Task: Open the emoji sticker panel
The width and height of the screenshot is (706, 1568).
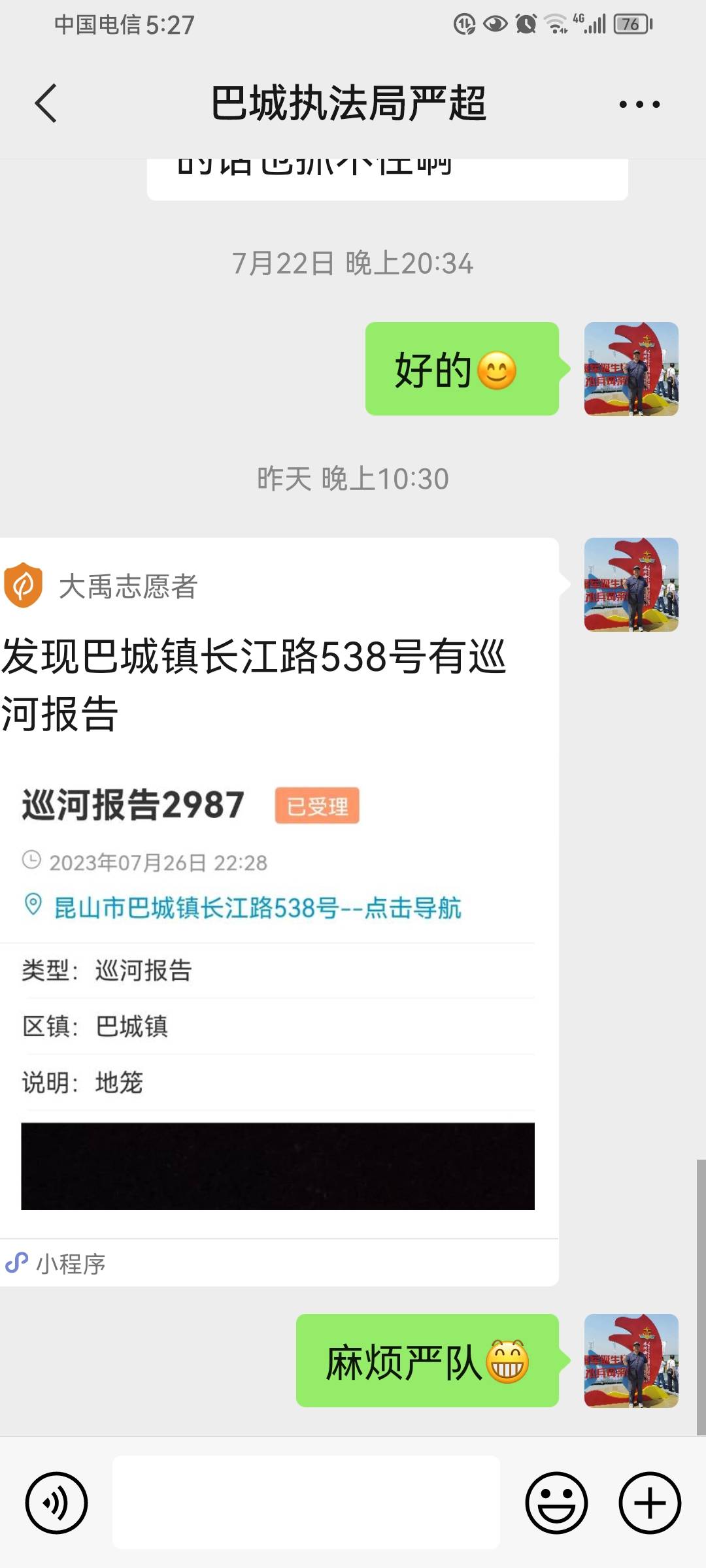Action: tap(556, 1503)
